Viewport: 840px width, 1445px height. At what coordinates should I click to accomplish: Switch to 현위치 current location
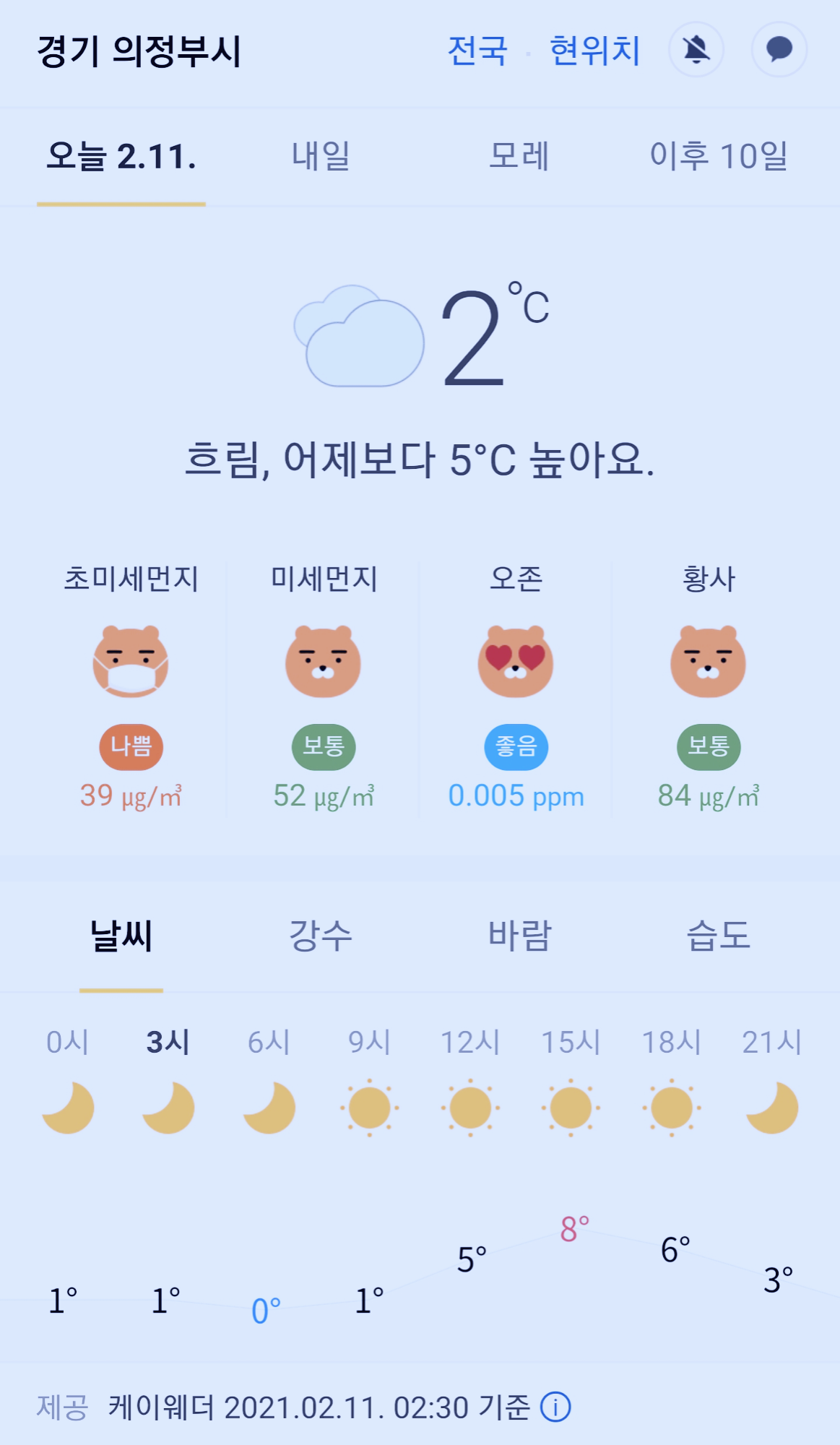(x=595, y=51)
